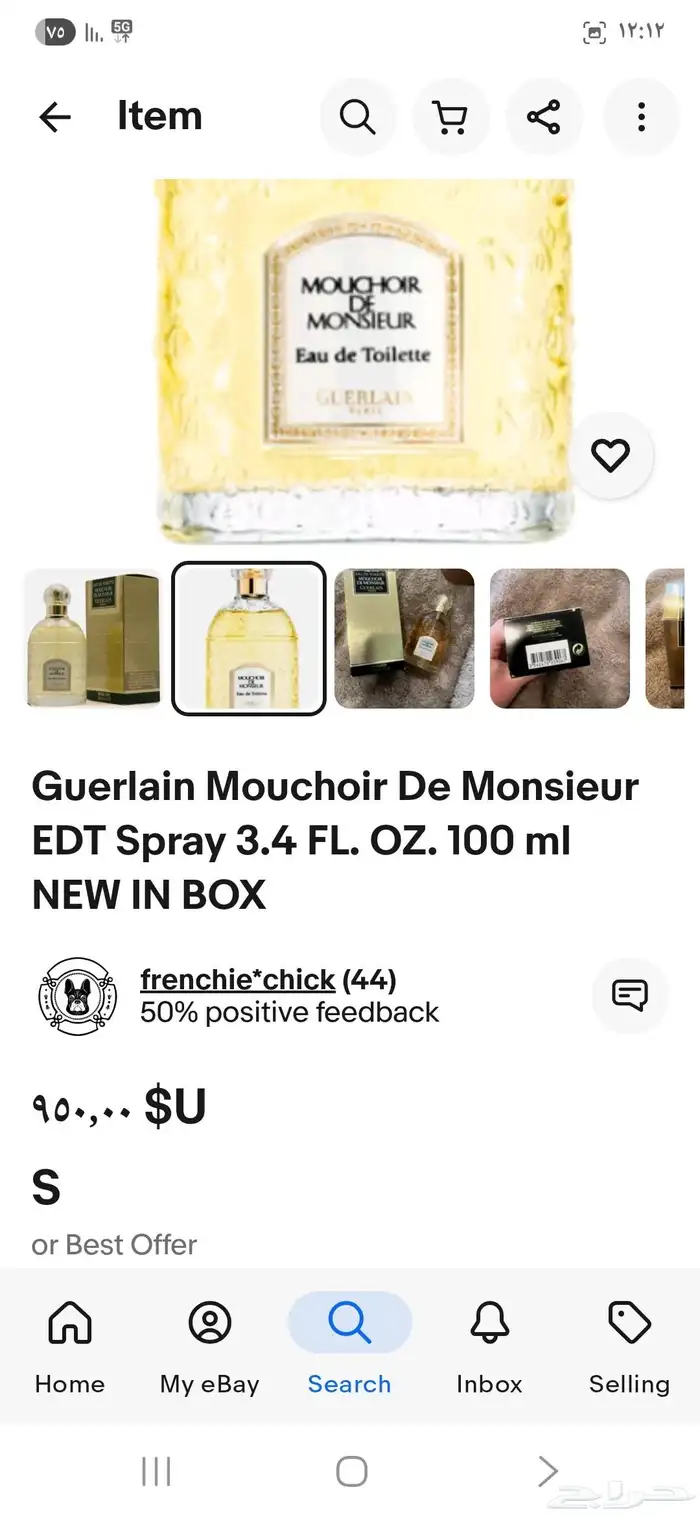Add item to watchlist with heart
700x1517 pixels.
pyautogui.click(x=610, y=456)
